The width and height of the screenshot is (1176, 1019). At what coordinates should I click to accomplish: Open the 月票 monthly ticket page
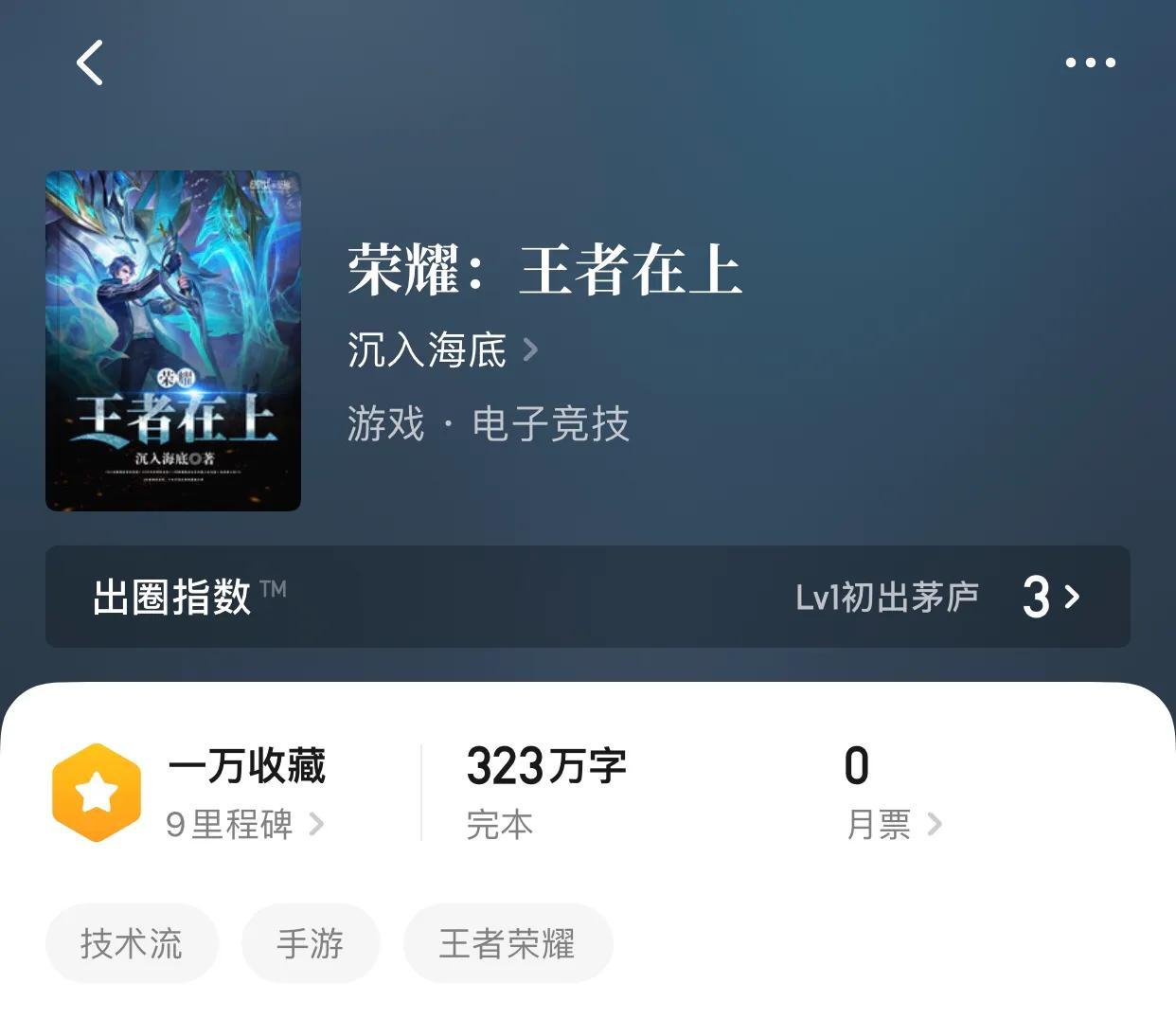892,825
